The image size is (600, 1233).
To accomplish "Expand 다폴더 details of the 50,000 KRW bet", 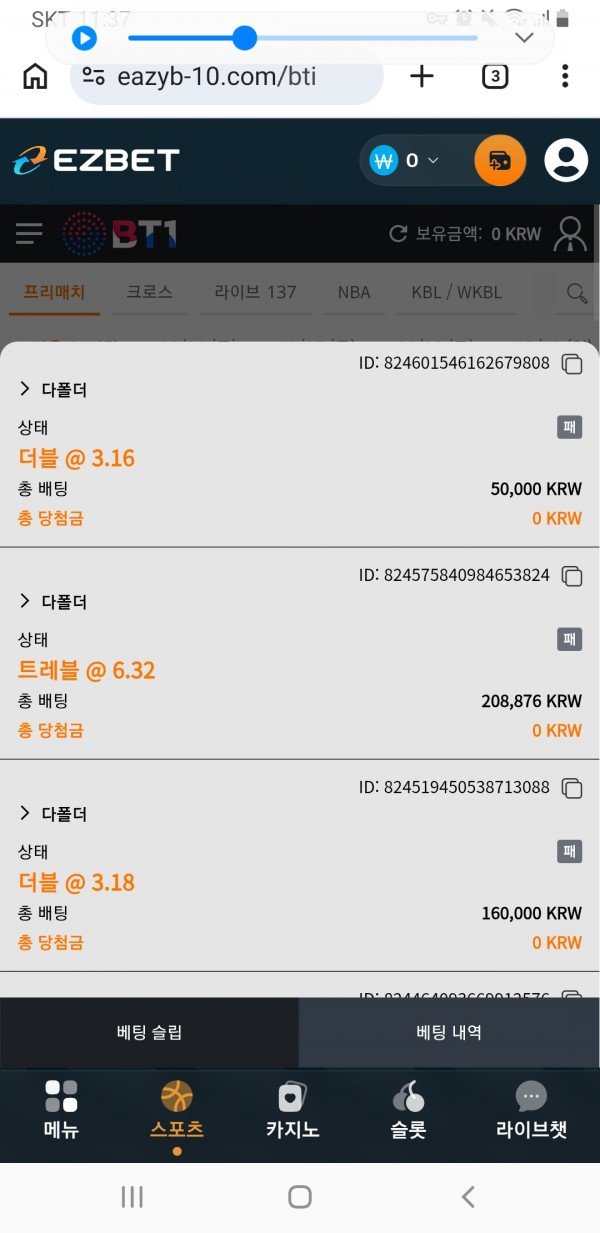I will pyautogui.click(x=53, y=390).
